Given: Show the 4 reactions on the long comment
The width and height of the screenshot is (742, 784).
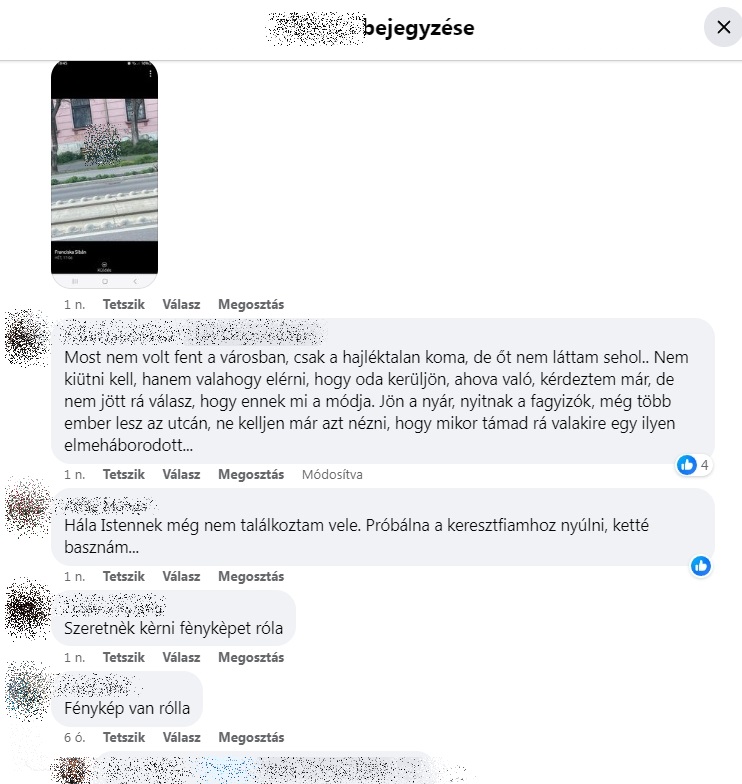Looking at the screenshot, I should pos(693,465).
